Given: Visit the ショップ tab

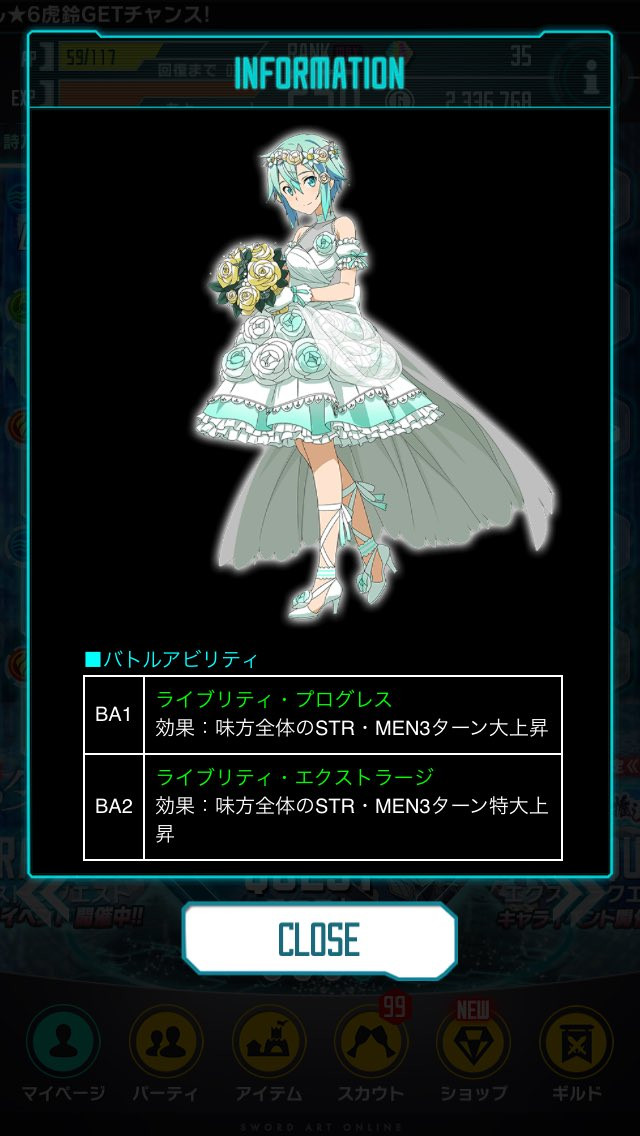Looking at the screenshot, I should [x=473, y=1053].
